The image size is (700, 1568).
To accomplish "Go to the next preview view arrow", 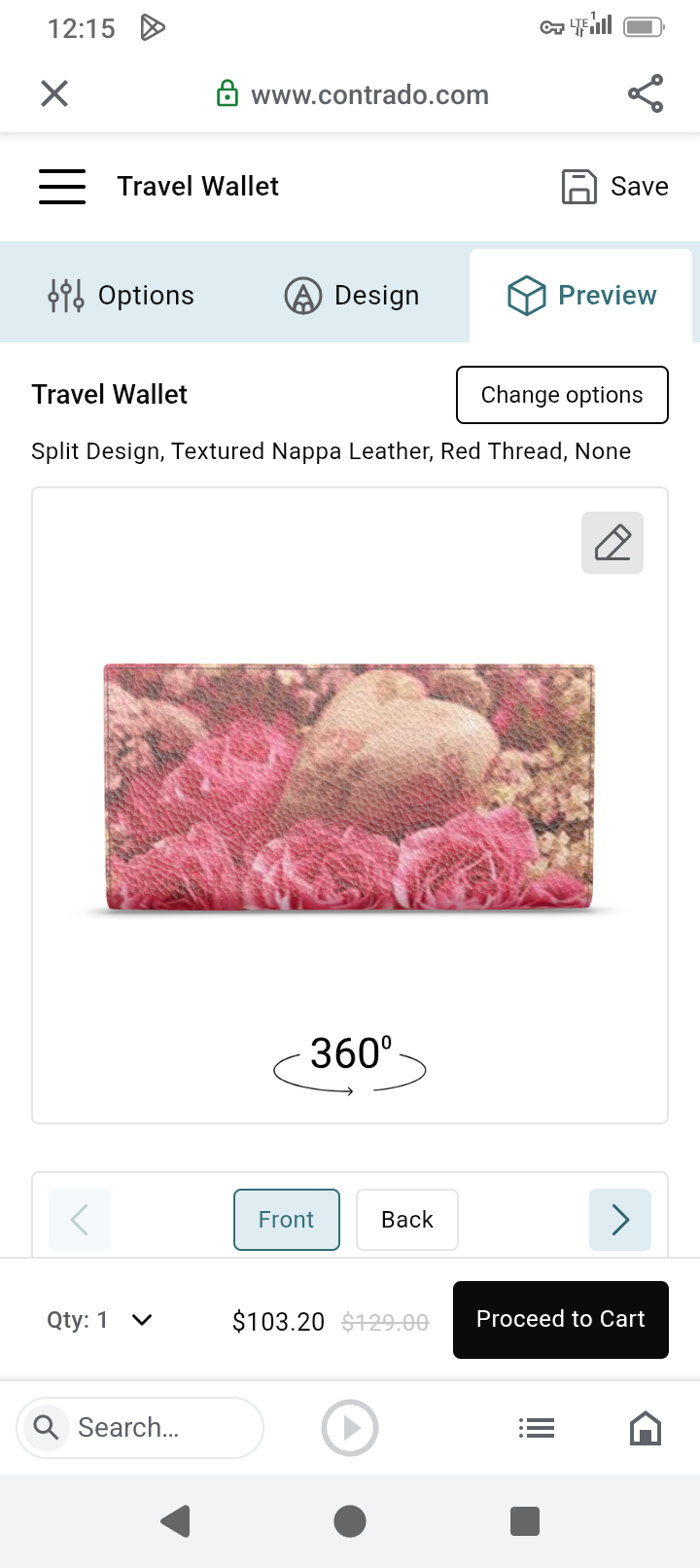I will [x=620, y=1220].
